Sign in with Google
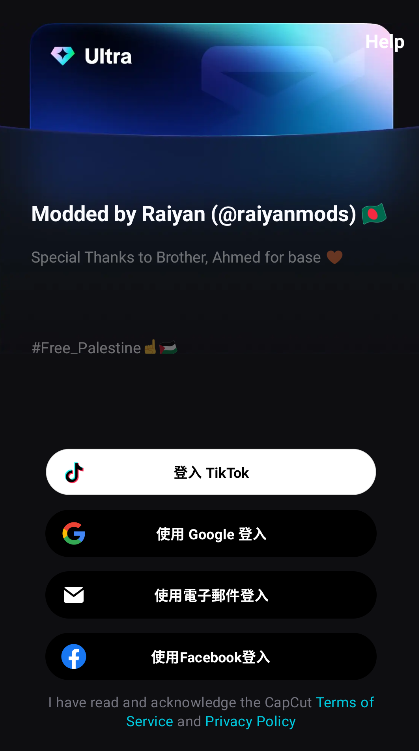Viewport: 419px width, 751px height. (211, 534)
